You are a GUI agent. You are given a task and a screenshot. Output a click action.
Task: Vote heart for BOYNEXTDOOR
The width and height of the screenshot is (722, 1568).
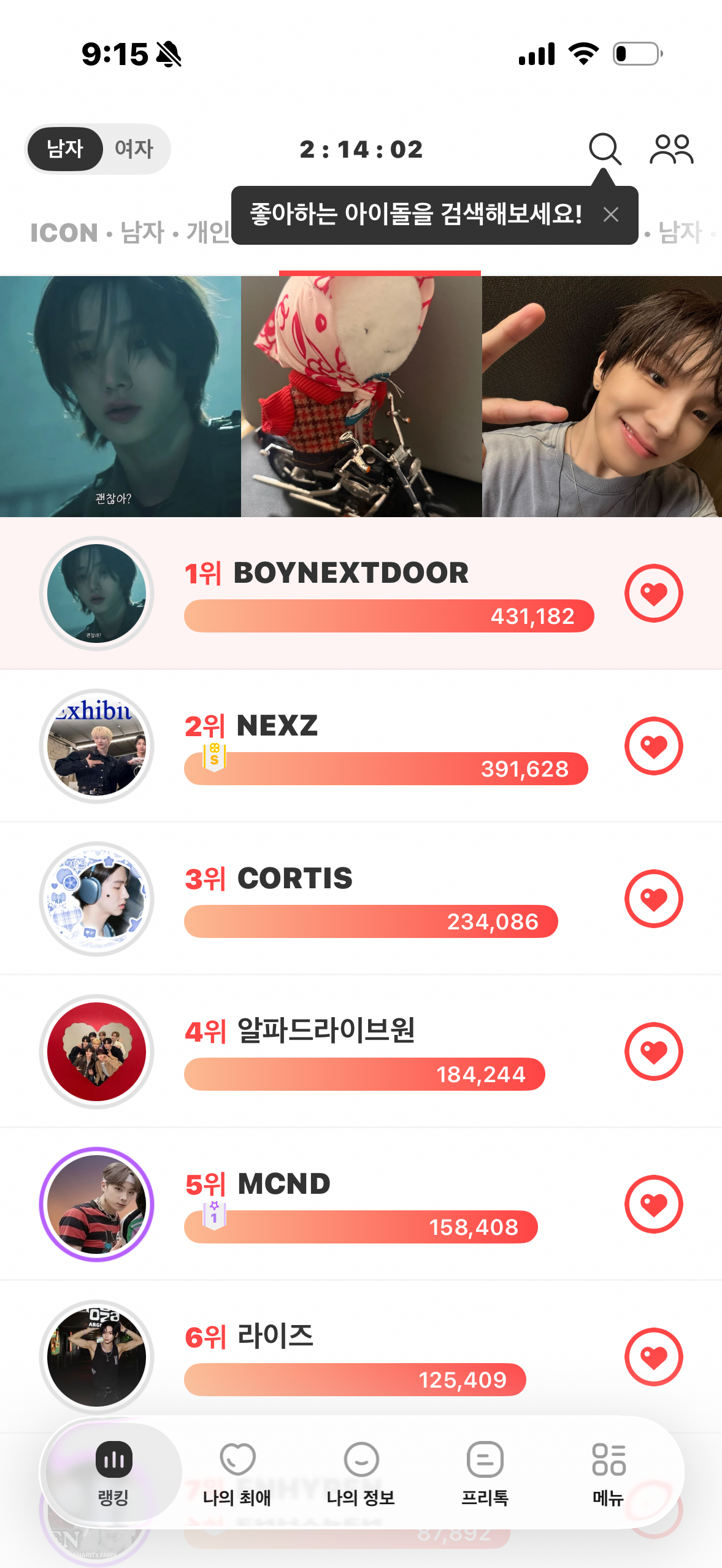pyautogui.click(x=653, y=593)
